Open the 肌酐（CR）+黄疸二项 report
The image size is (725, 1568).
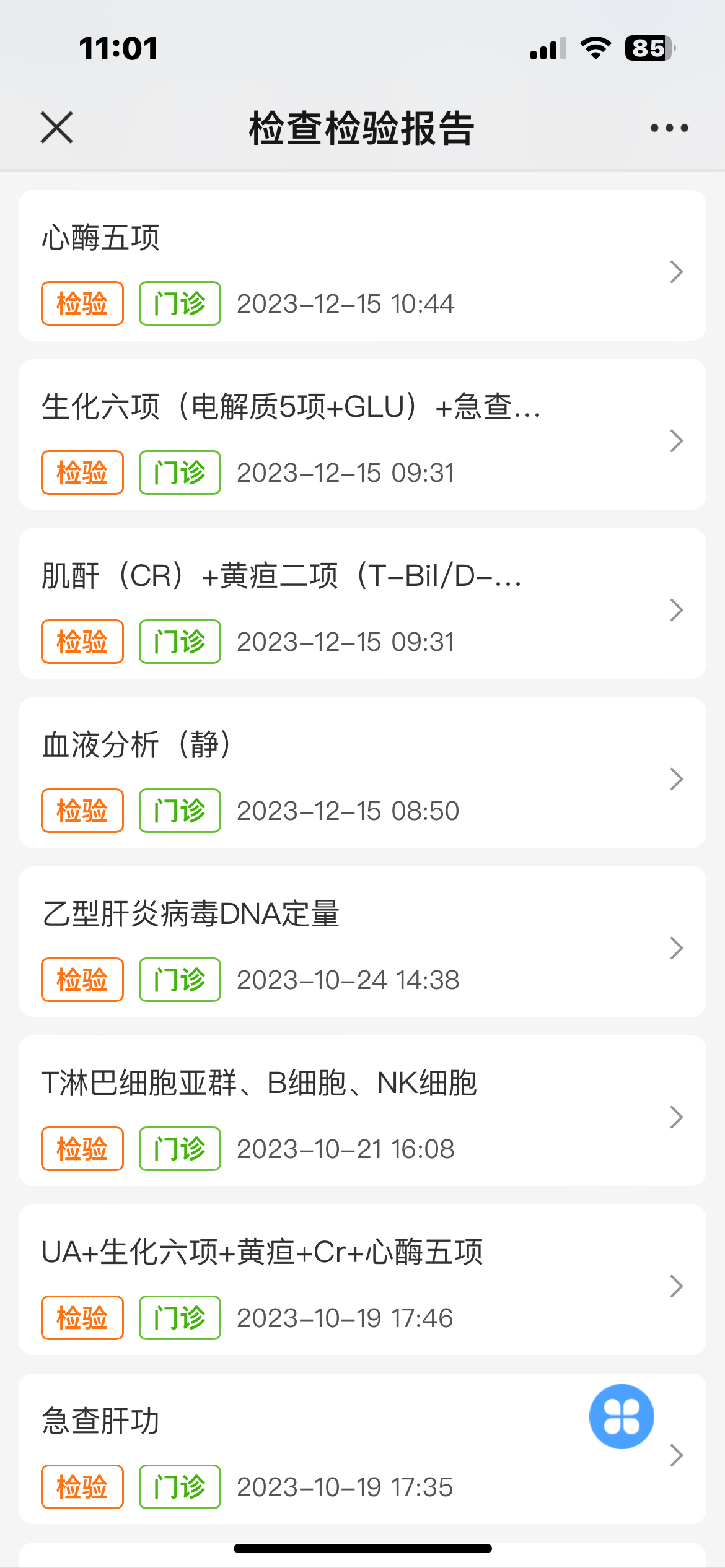point(362,604)
